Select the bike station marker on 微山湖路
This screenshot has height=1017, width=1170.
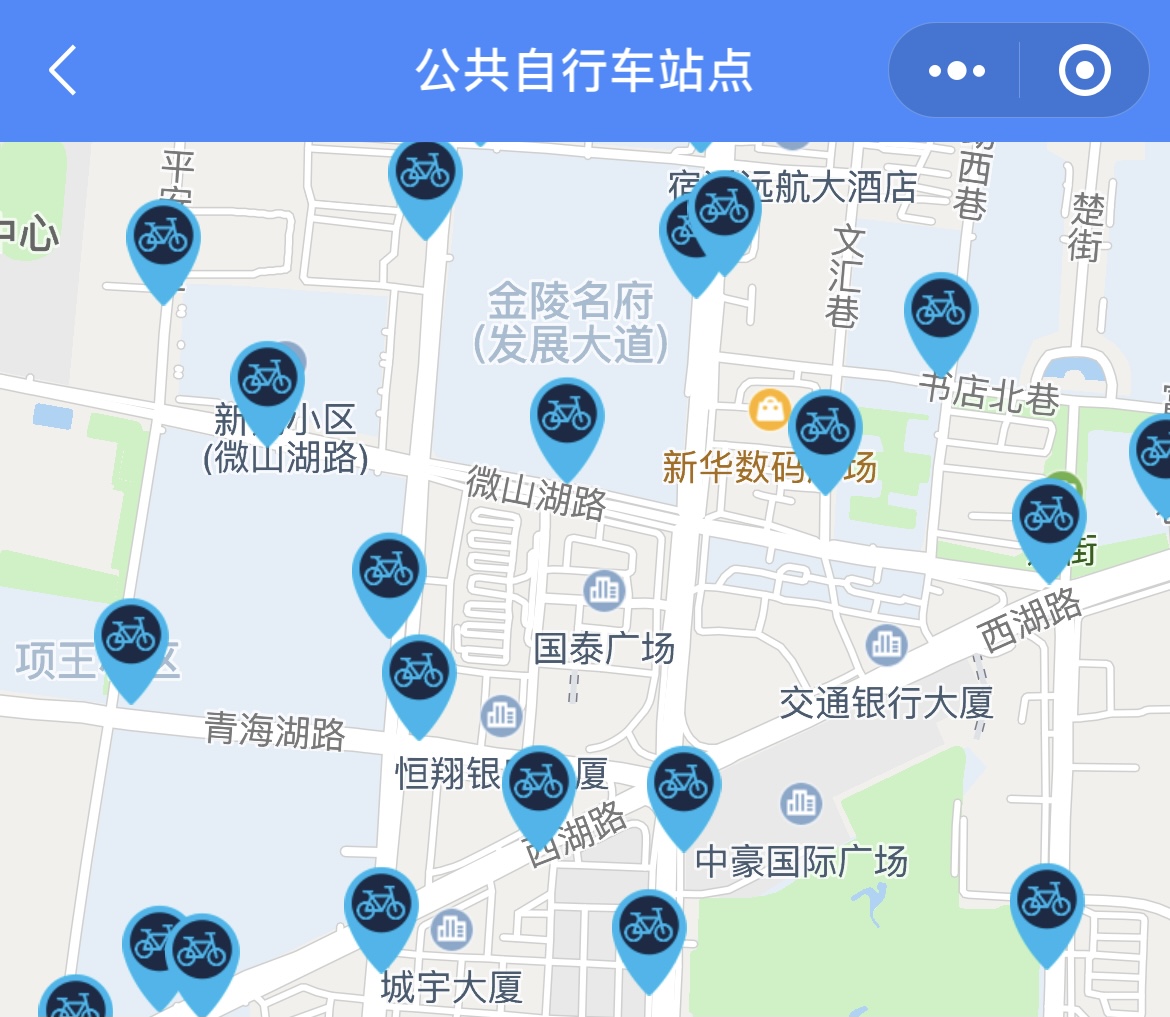pos(567,418)
